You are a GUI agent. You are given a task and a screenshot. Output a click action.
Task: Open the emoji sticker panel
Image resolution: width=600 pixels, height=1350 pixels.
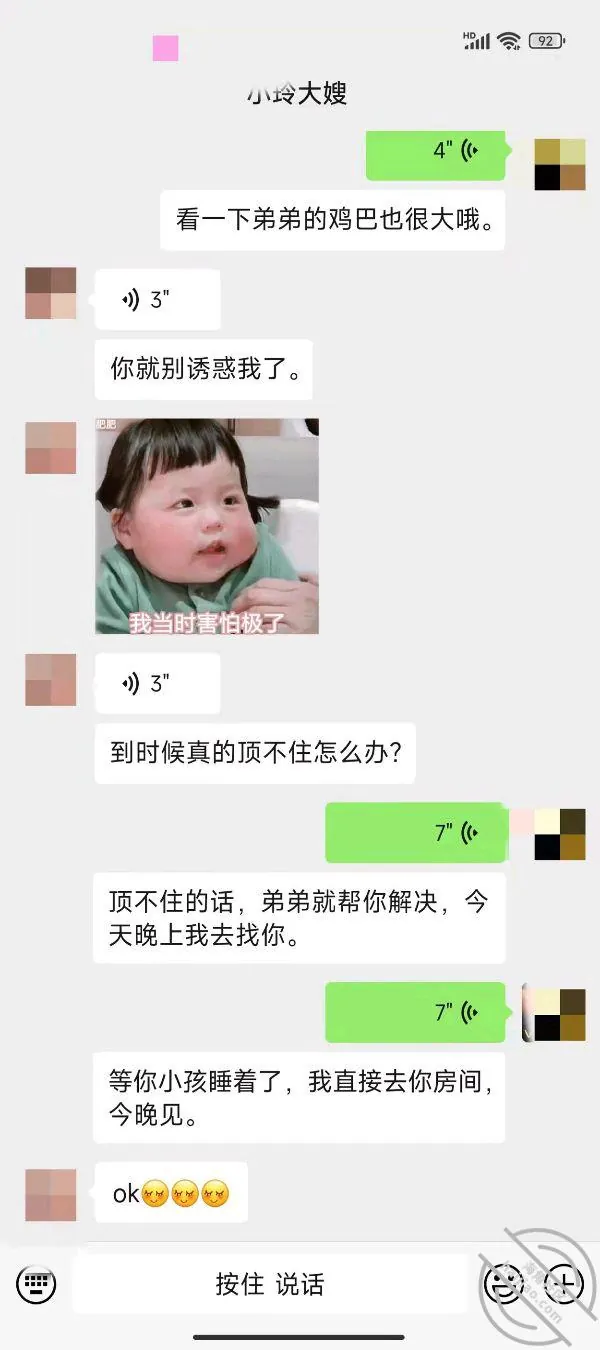coord(502,1283)
